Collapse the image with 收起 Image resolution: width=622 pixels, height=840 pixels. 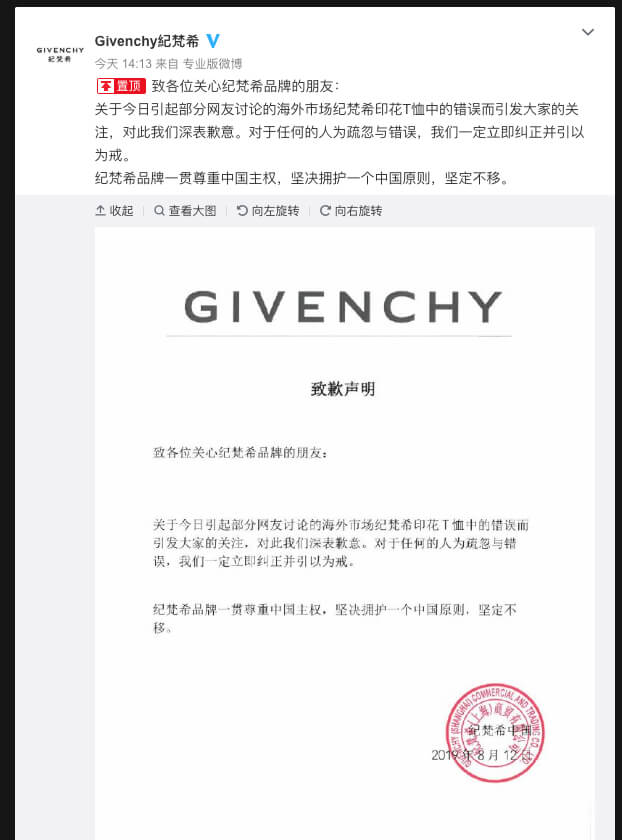pyautogui.click(x=114, y=211)
